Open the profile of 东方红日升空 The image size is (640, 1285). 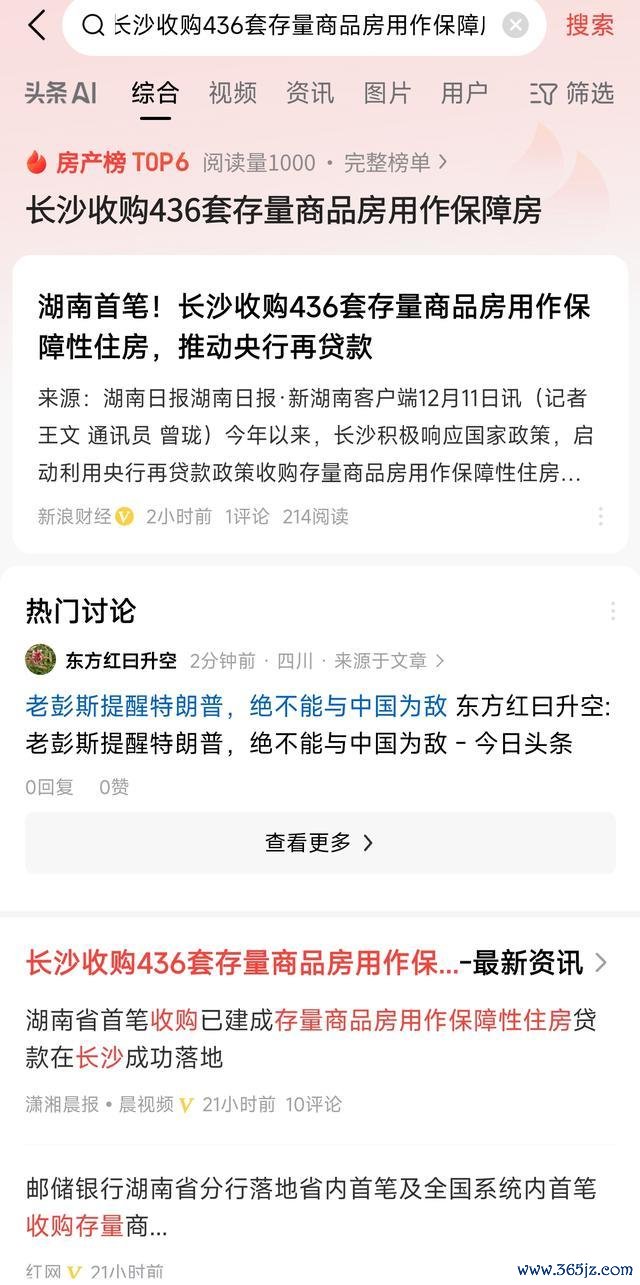[120, 661]
